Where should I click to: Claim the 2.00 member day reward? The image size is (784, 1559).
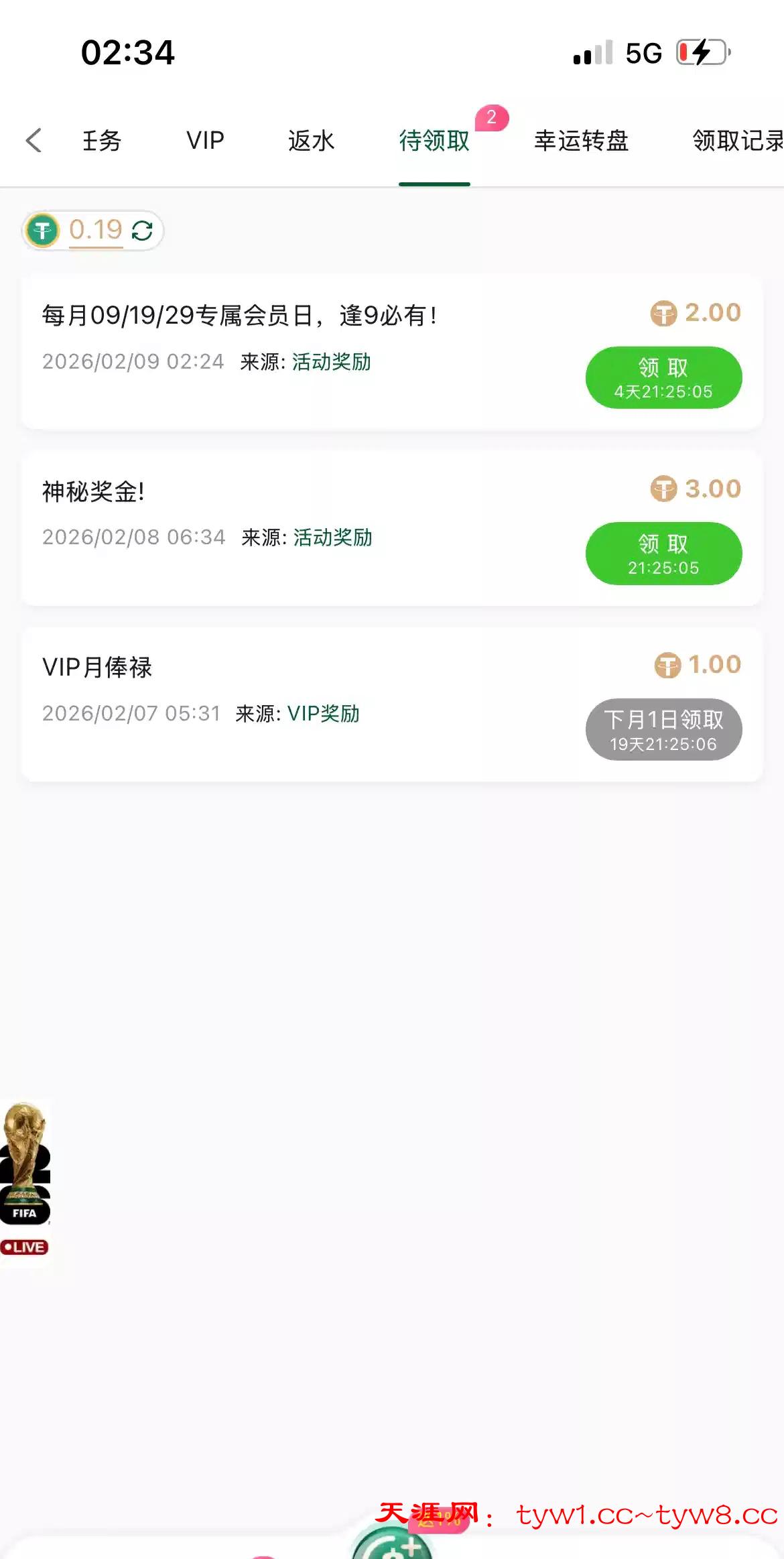[x=663, y=377]
